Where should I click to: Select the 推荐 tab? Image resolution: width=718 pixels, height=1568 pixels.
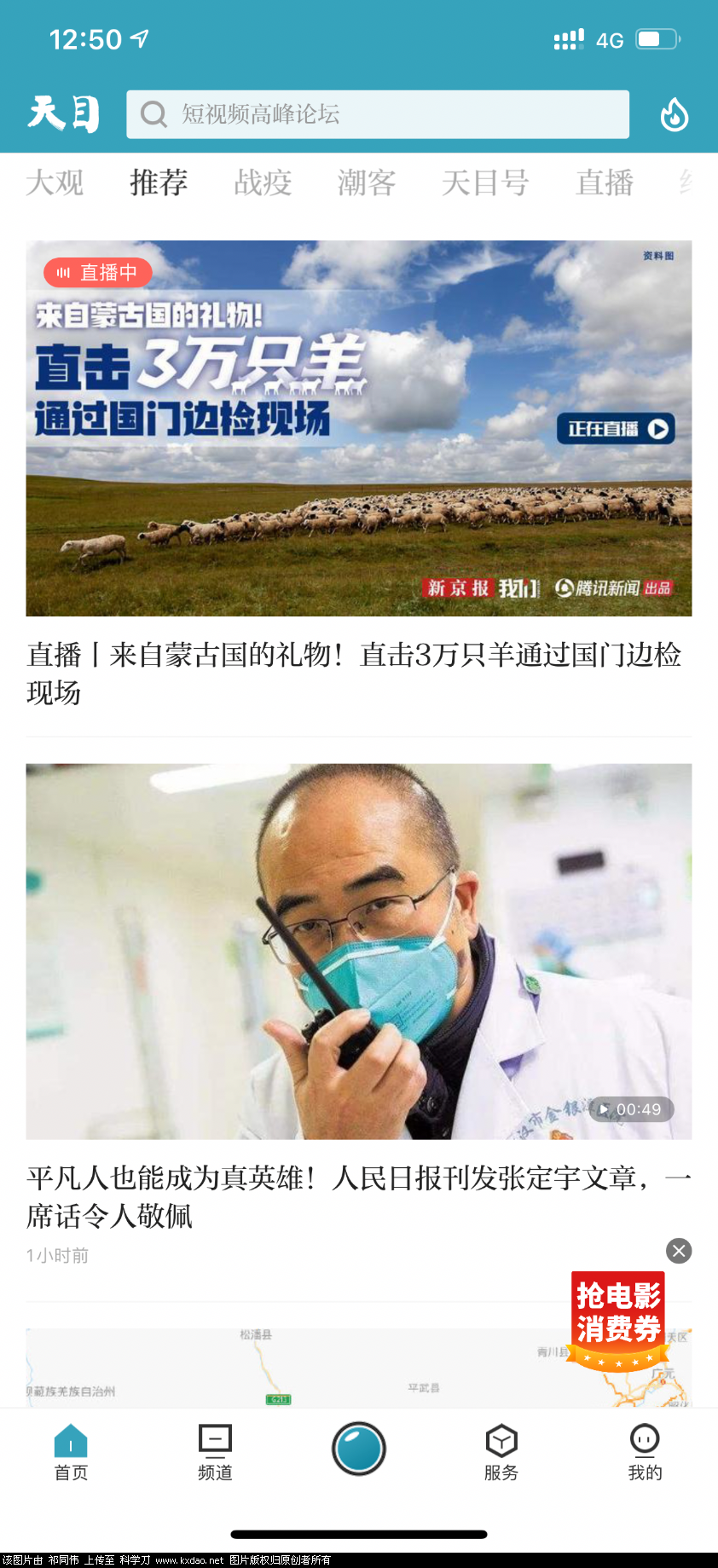coord(159,182)
